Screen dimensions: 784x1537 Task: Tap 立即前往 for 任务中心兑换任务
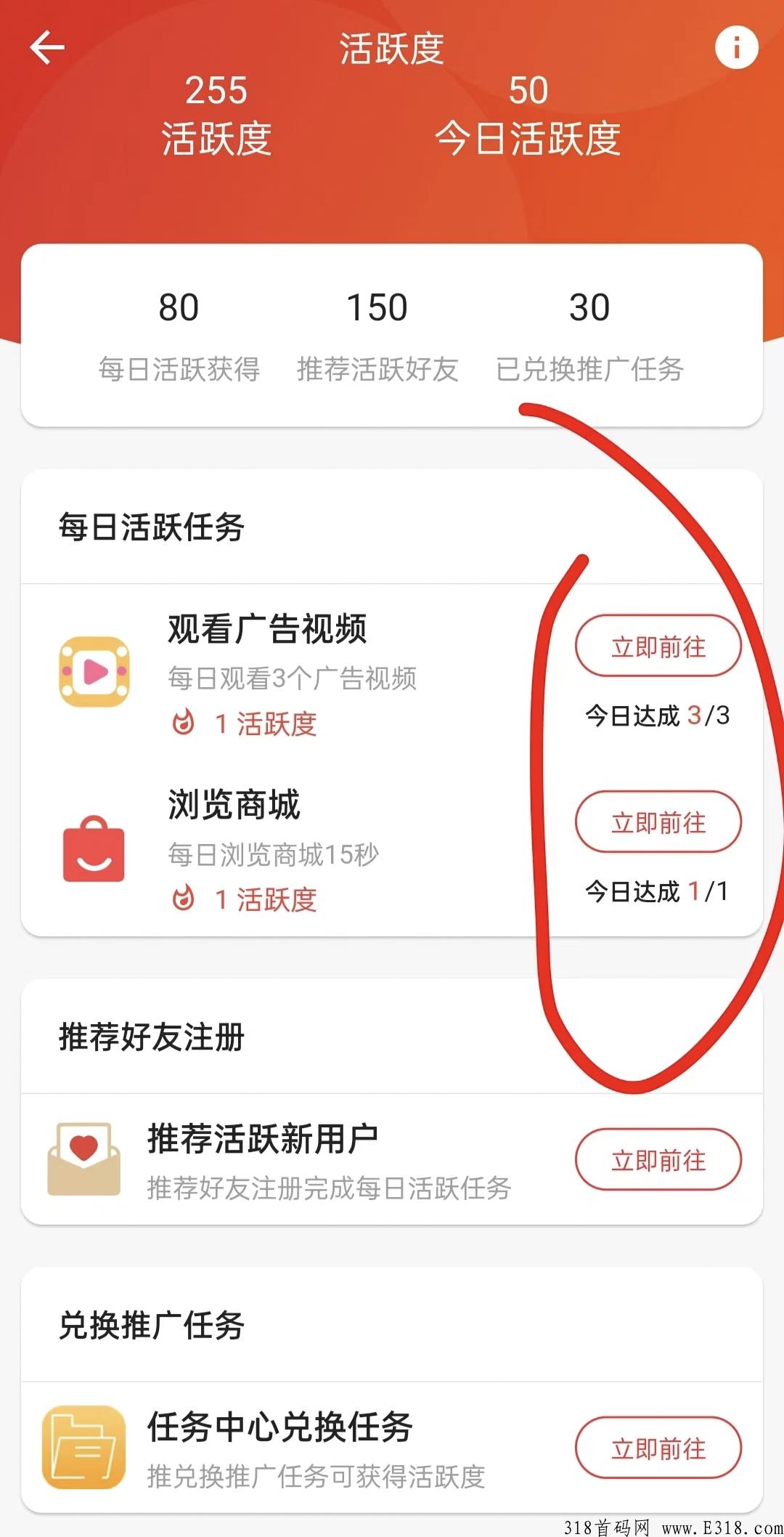(x=658, y=1448)
